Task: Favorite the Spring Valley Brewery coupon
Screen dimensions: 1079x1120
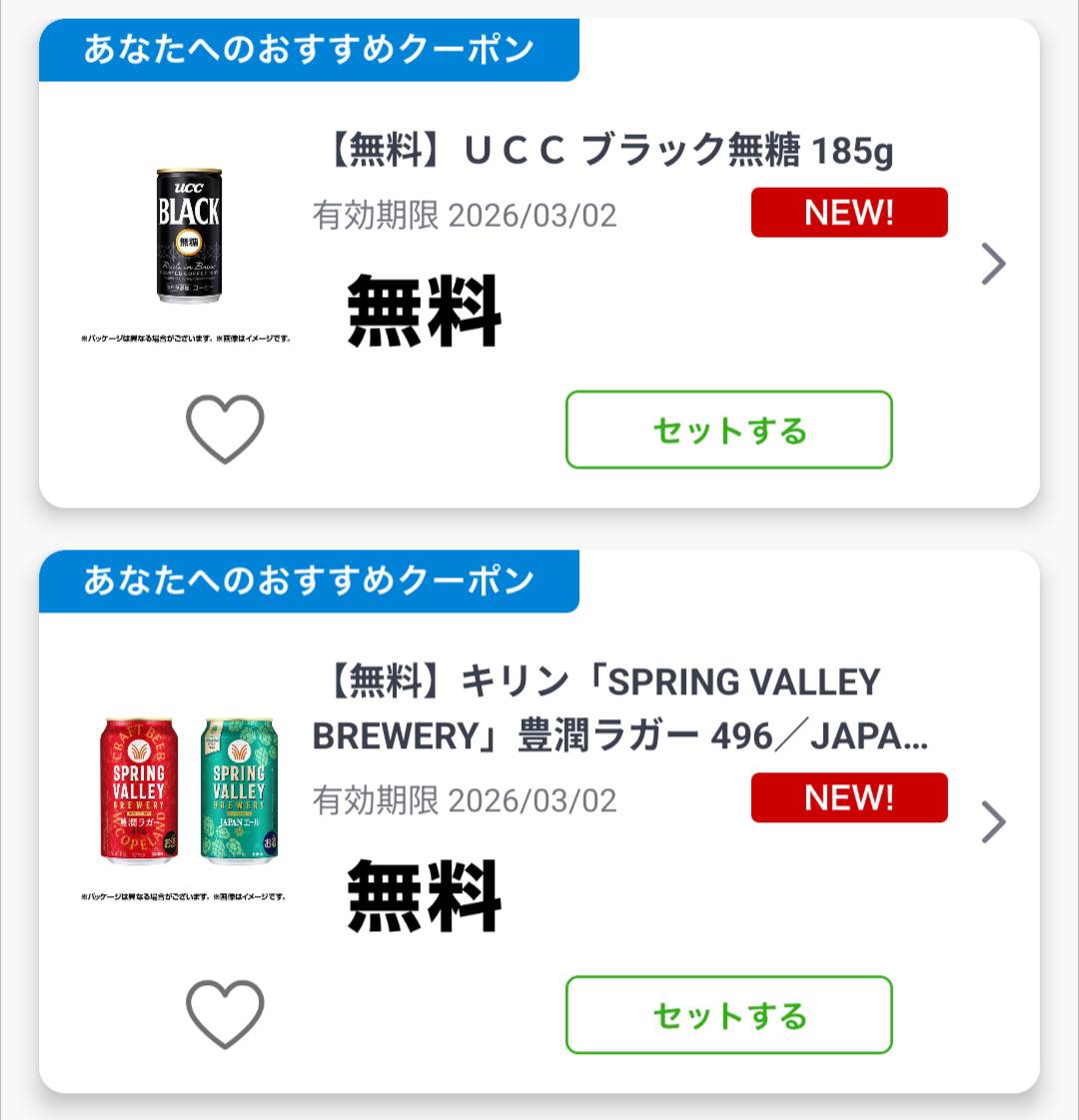Action: pos(225,1014)
